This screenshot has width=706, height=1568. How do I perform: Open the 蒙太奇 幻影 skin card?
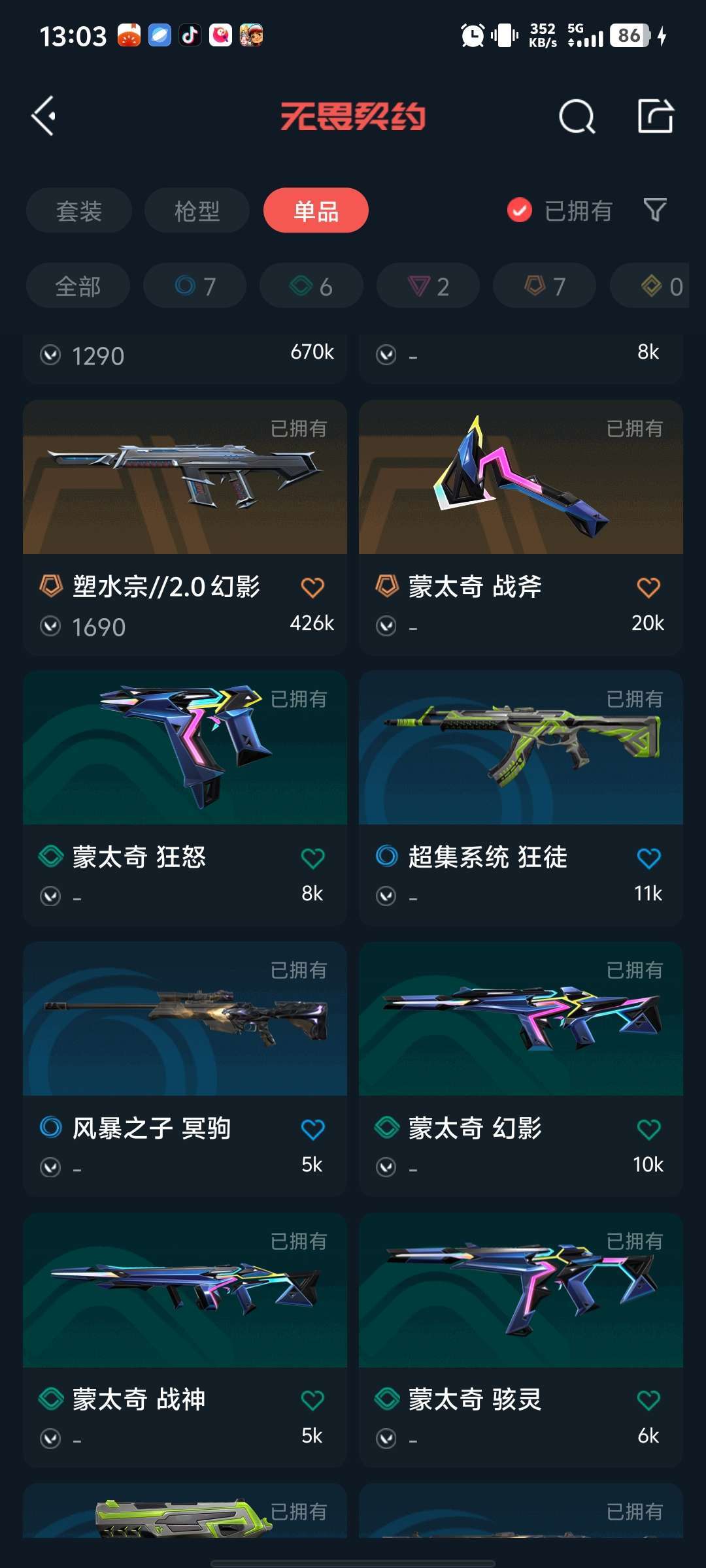[521, 1070]
